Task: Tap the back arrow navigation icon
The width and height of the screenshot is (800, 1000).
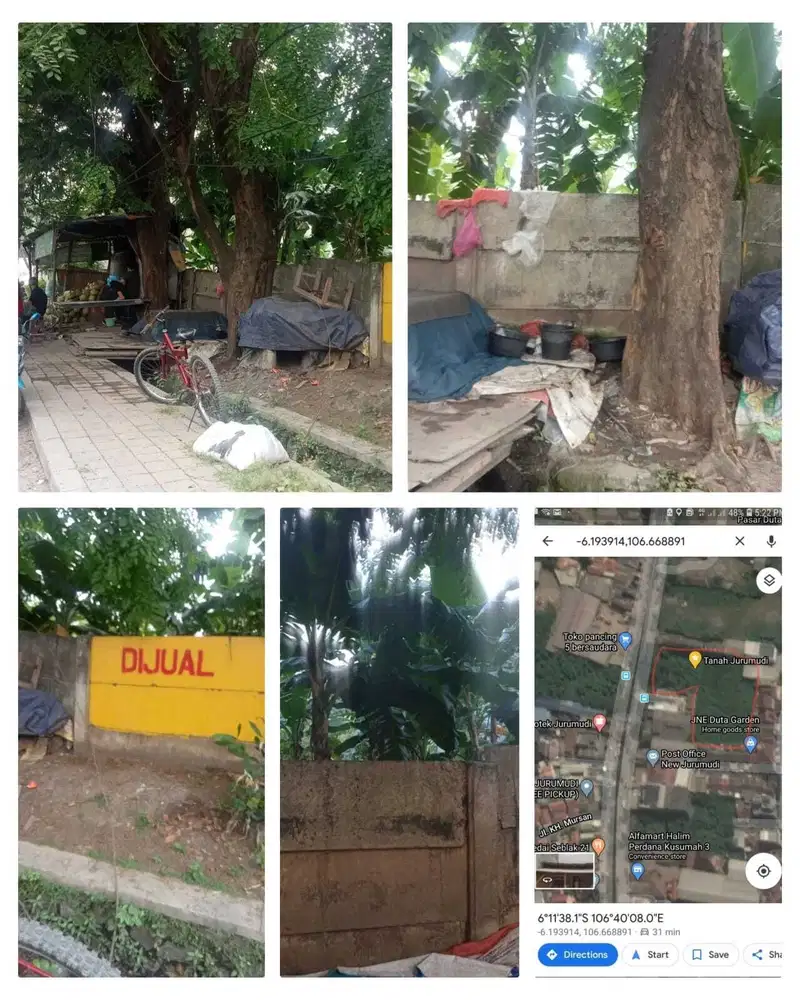Action: click(546, 541)
